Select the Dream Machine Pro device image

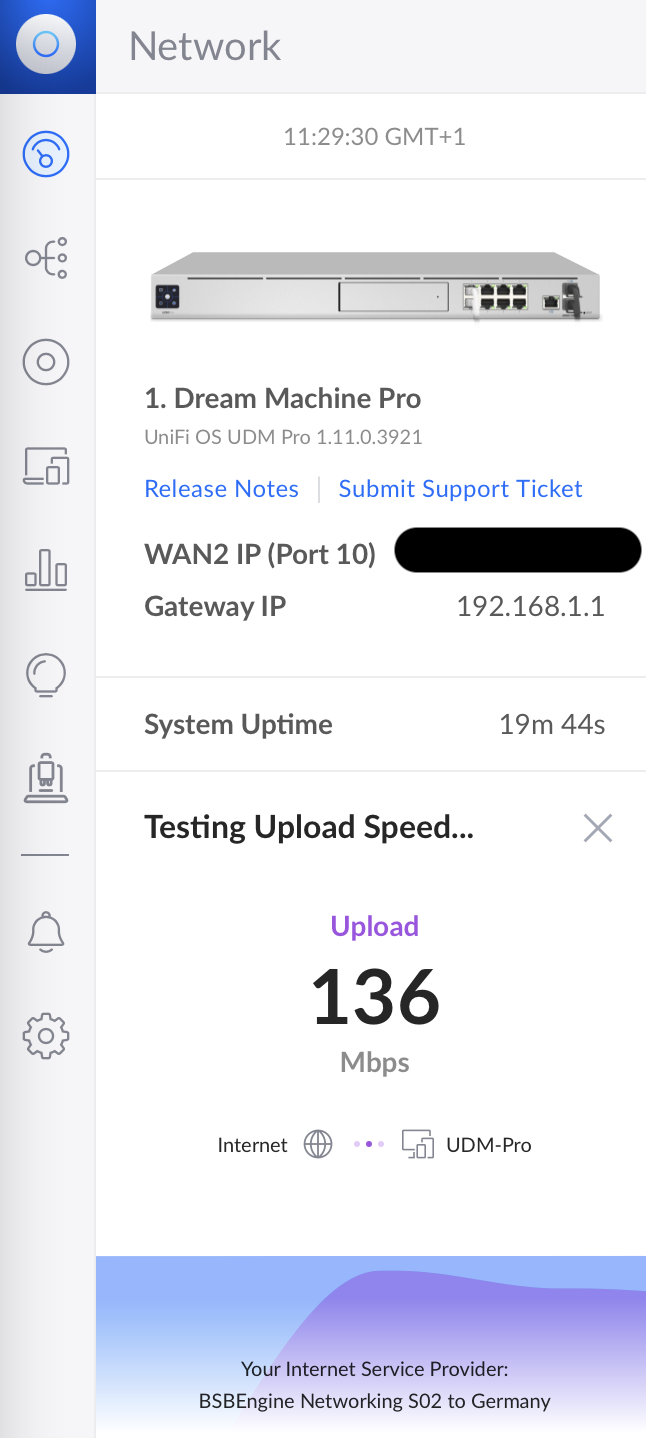point(375,286)
